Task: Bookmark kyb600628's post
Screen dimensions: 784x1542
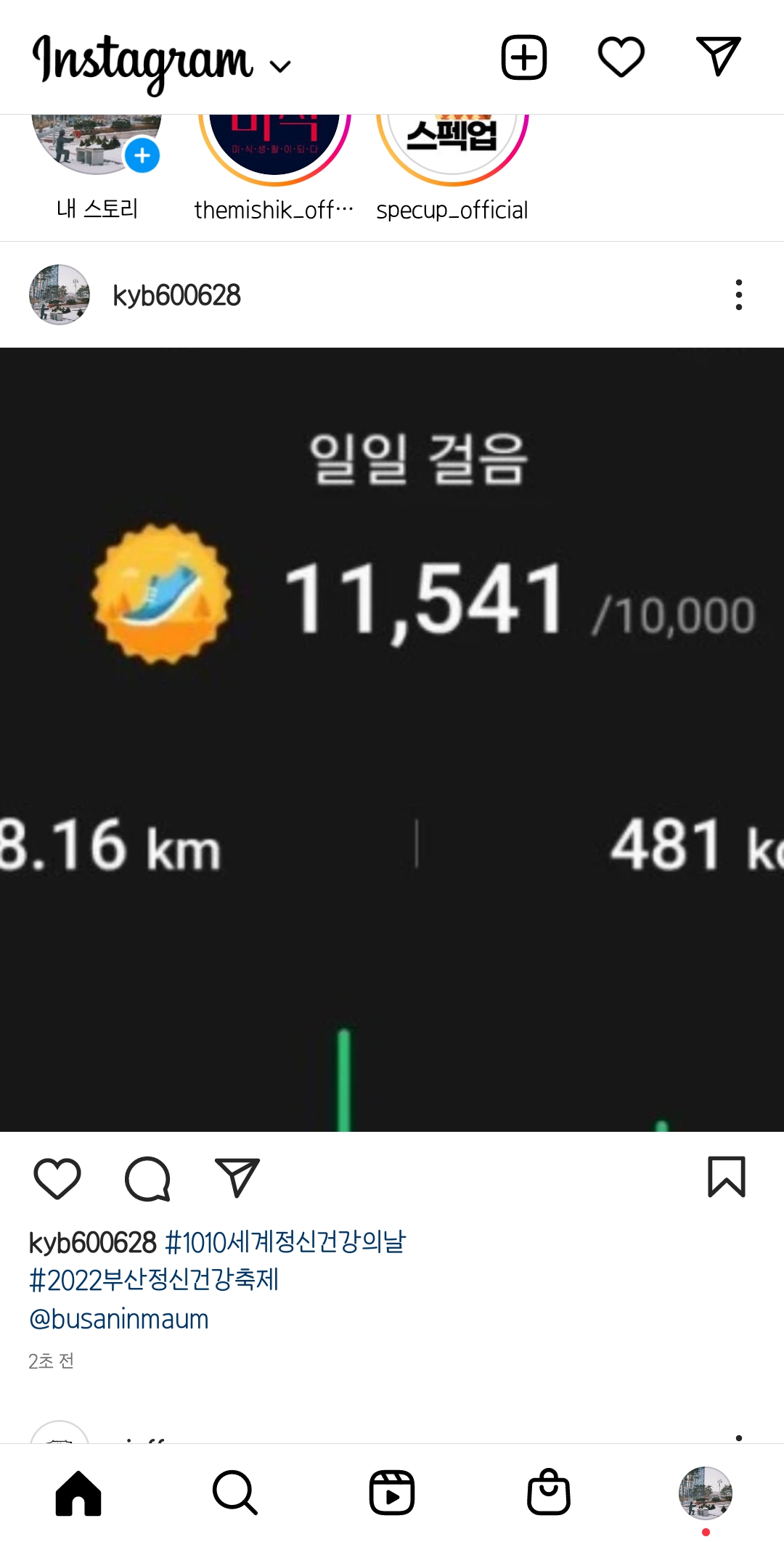Action: 726,1176
